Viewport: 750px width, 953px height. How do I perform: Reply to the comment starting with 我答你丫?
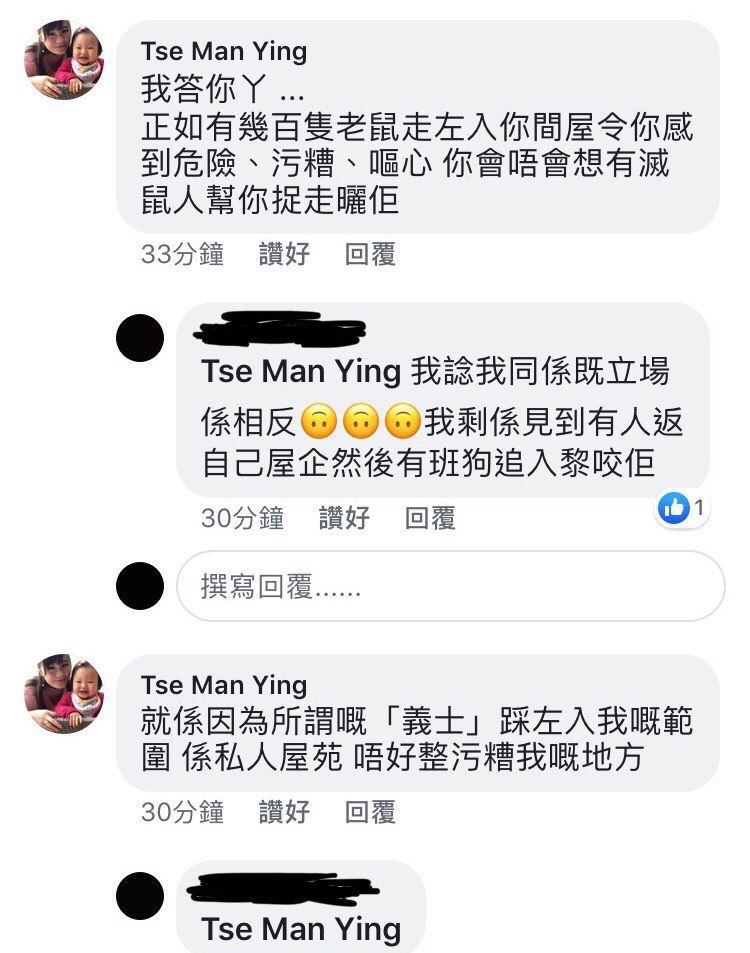pos(370,254)
